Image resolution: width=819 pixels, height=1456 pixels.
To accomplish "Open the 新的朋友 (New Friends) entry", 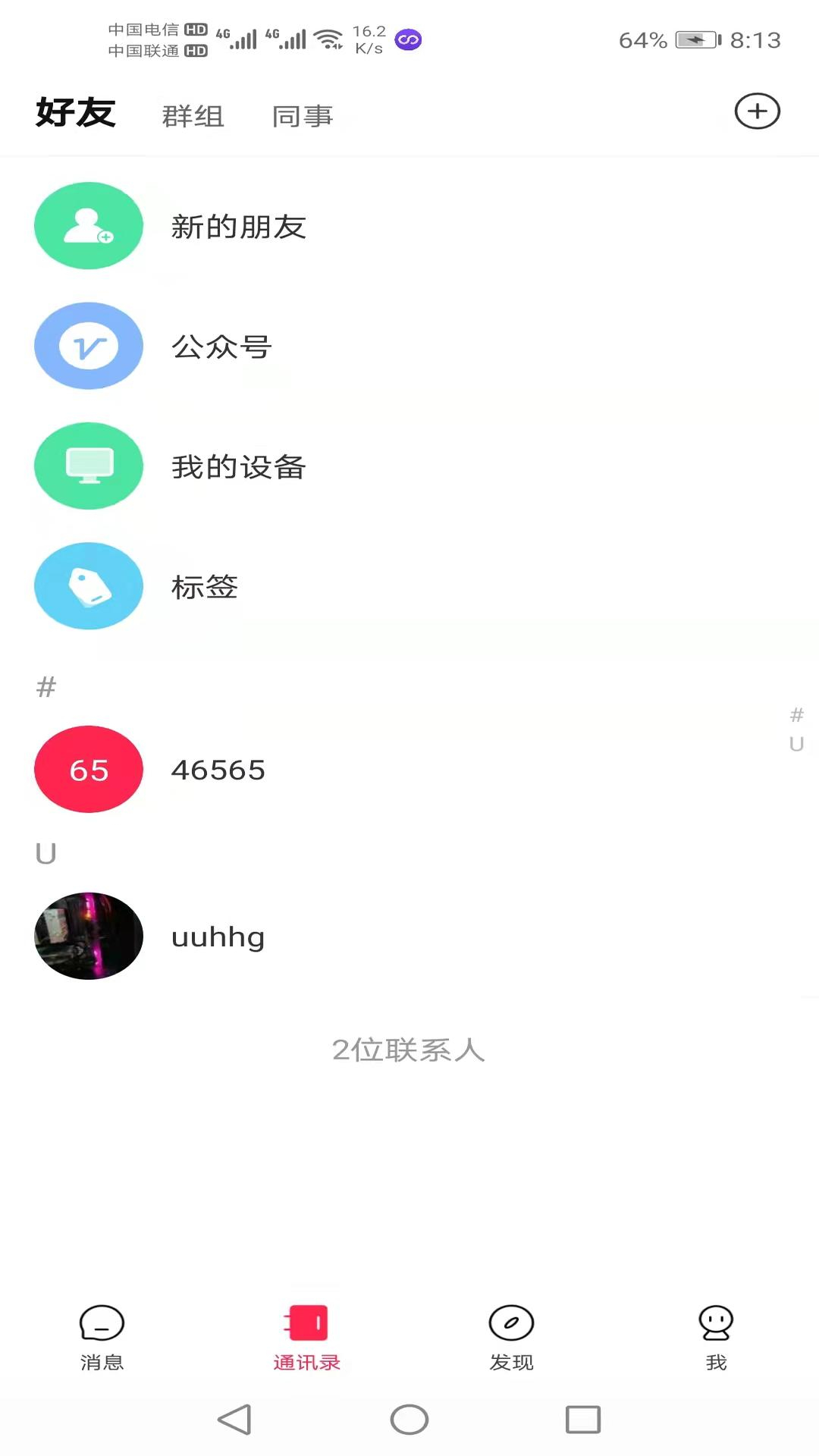I will pyautogui.click(x=240, y=225).
